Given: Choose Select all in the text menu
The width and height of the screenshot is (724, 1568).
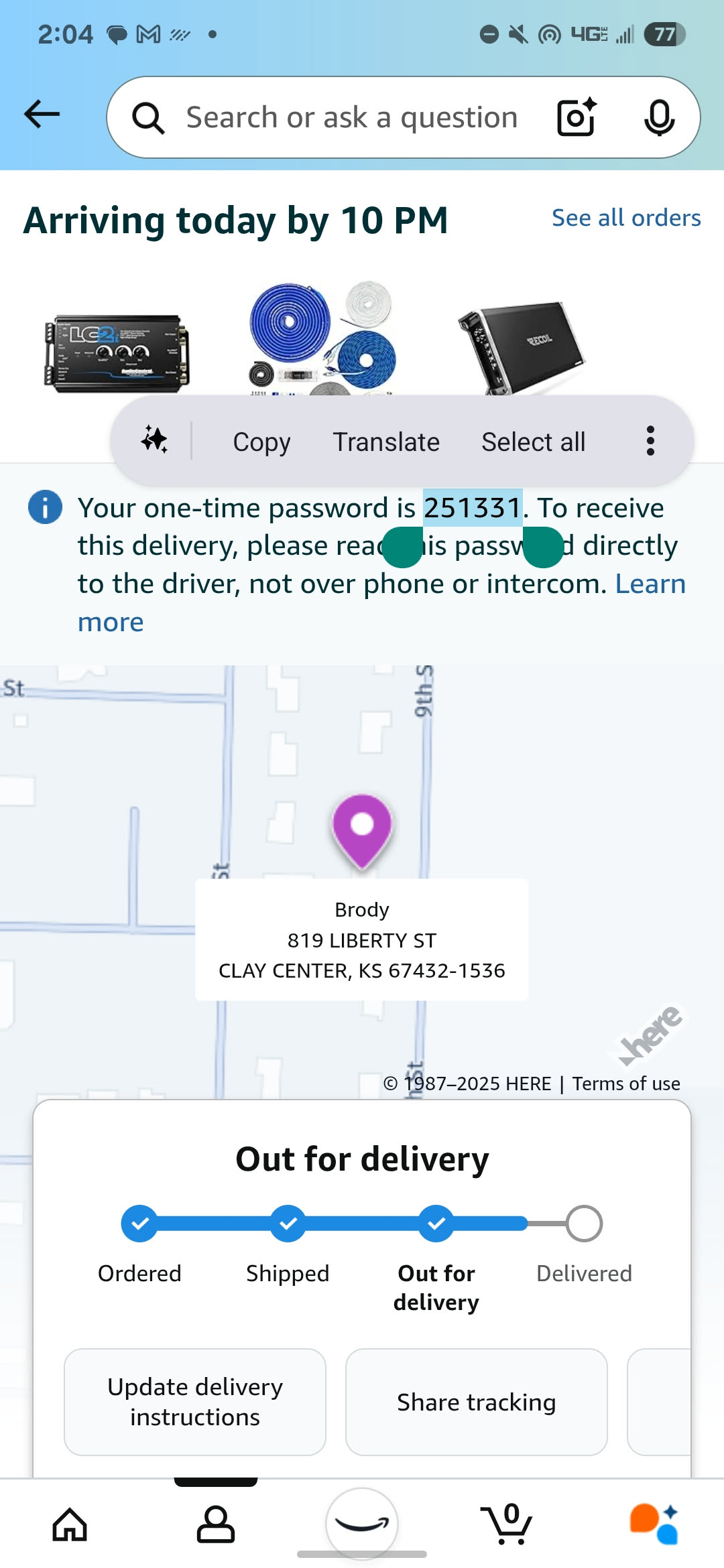Looking at the screenshot, I should tap(533, 442).
